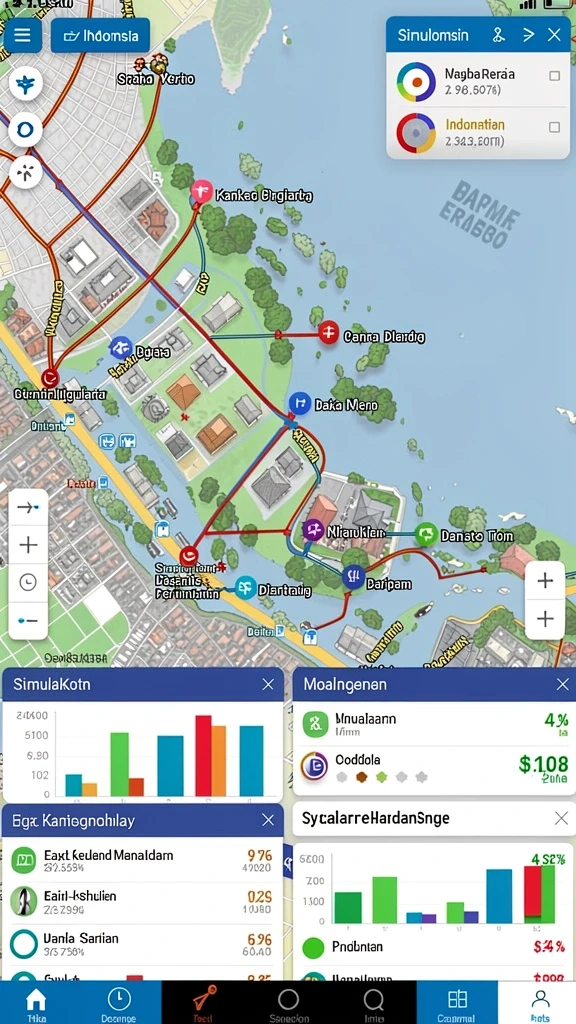Switch to the clock tab in the bottom bar
Image resolution: width=576 pixels, height=1024 pixels.
tap(119, 1002)
